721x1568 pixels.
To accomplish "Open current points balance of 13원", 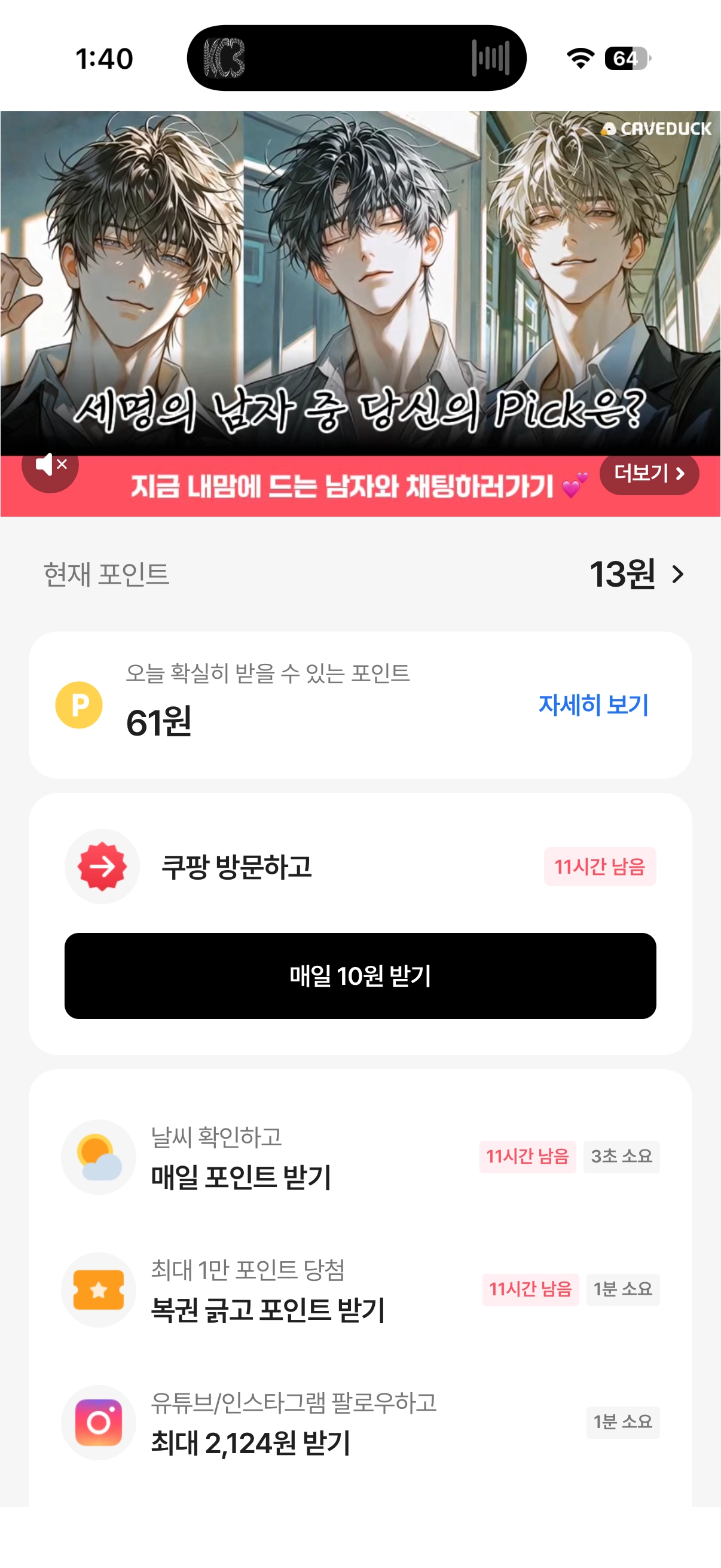I will click(x=636, y=574).
